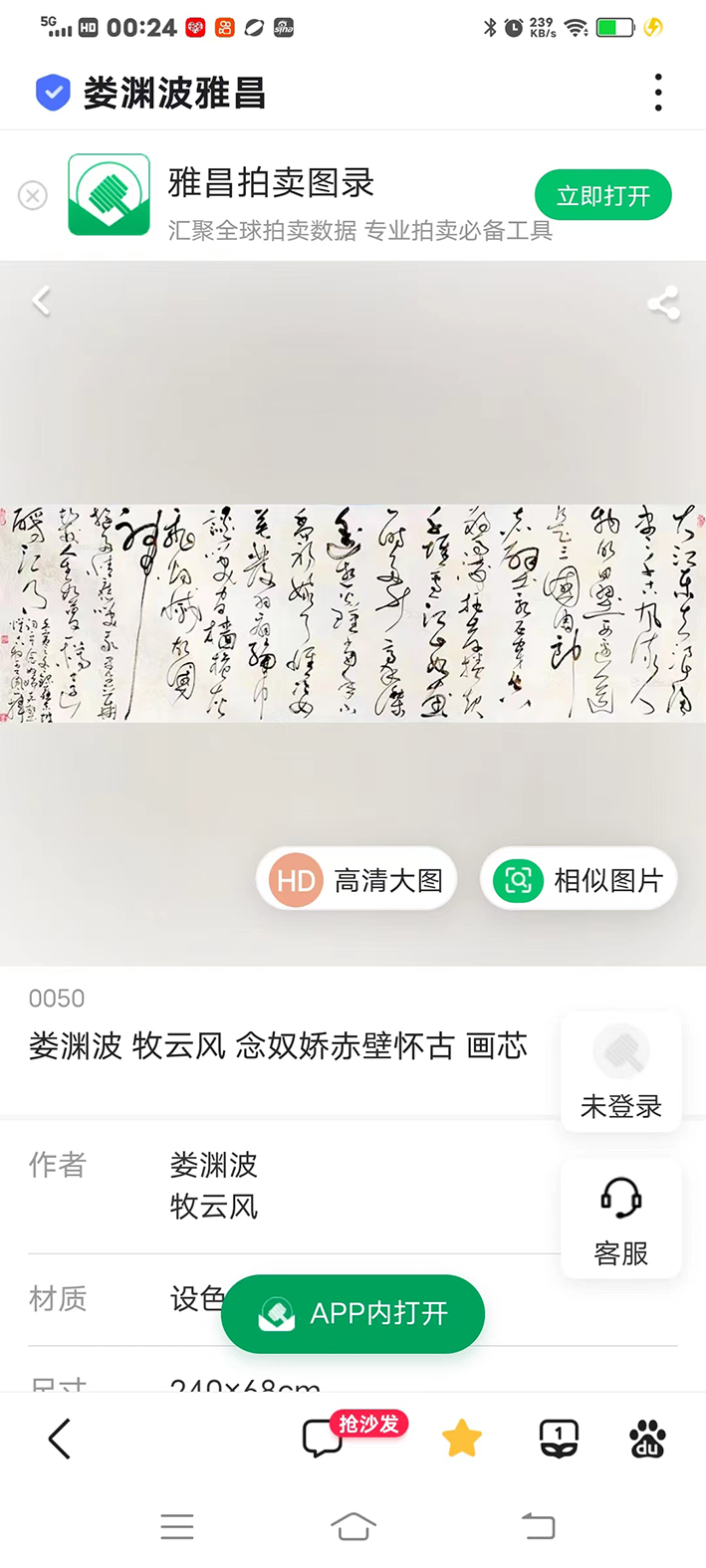Open comments with 抢沙发 badge
This screenshot has height=1568, width=706.
pos(324,1440)
